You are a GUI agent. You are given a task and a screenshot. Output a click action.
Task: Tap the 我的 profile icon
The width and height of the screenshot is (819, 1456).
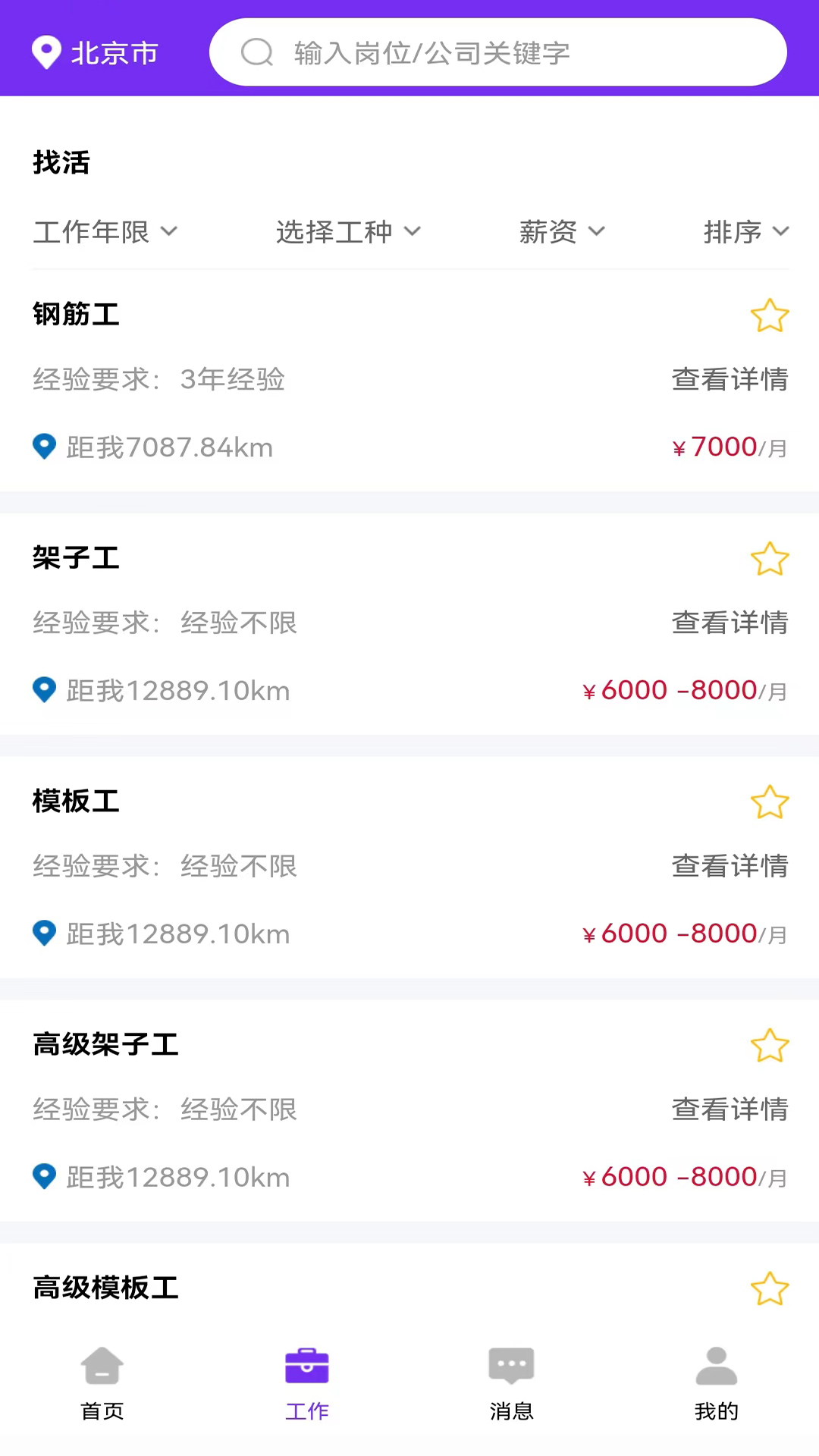pos(717,1365)
